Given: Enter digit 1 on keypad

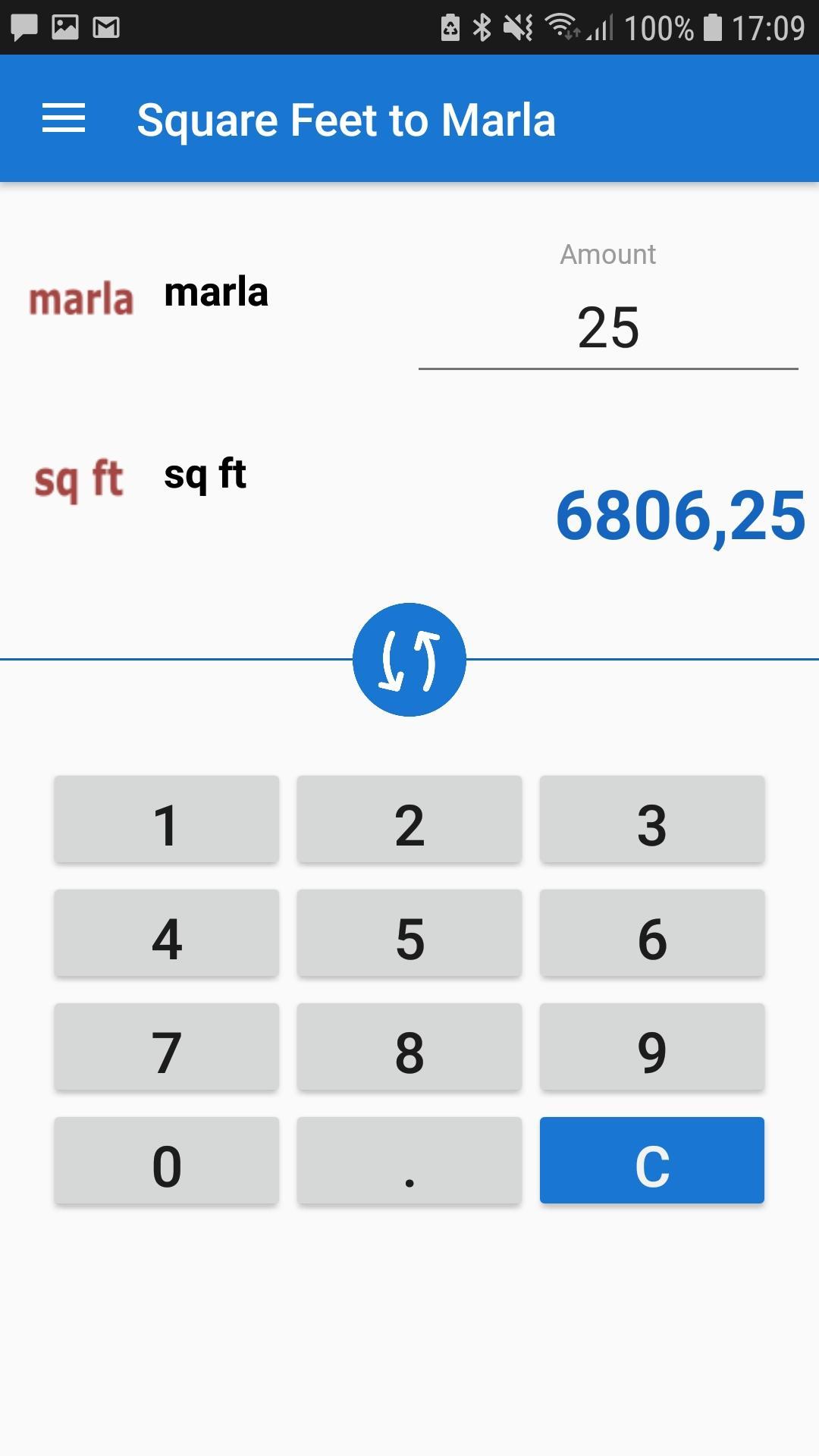Looking at the screenshot, I should point(167,819).
